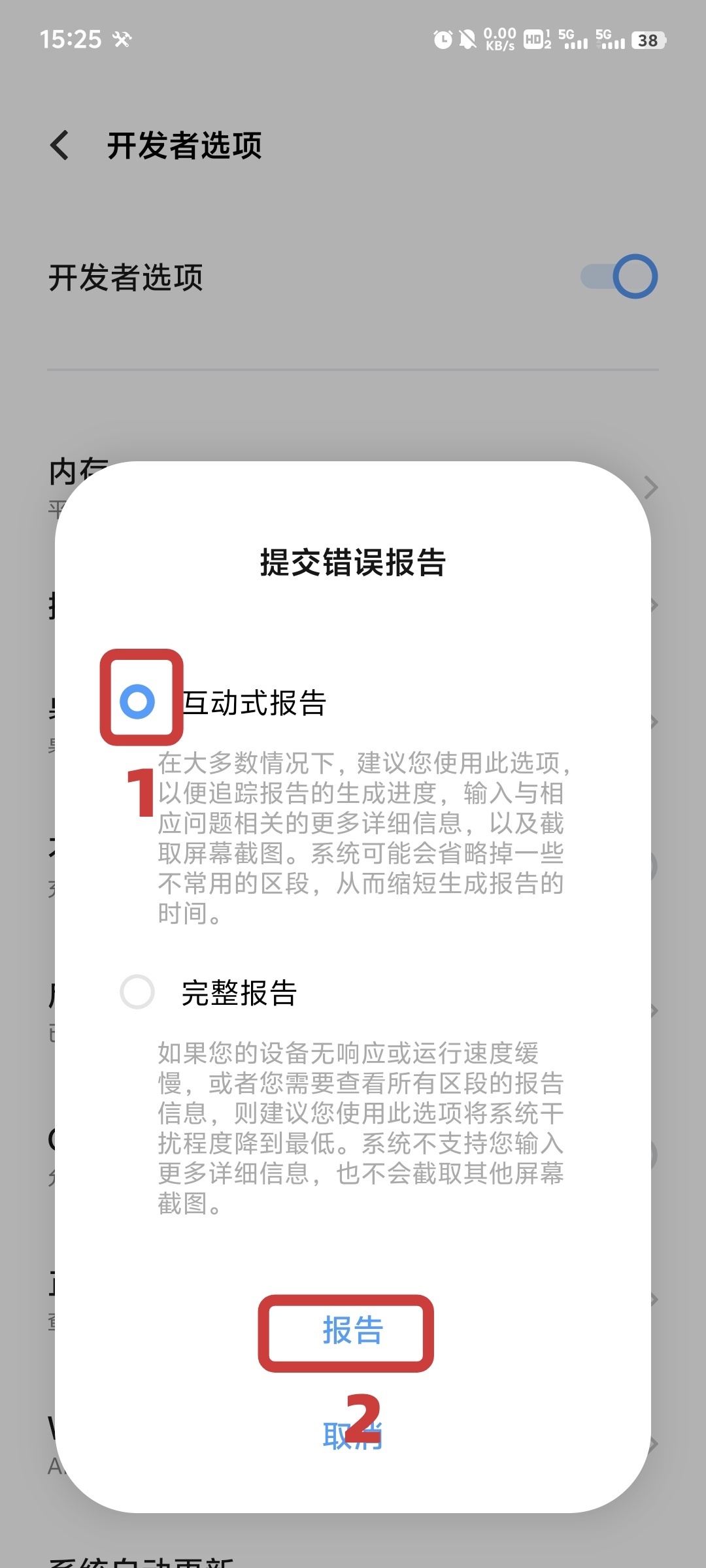This screenshot has width=706, height=1568.
Task: Tap 报告 to submit the bug report
Action: coord(352,1331)
